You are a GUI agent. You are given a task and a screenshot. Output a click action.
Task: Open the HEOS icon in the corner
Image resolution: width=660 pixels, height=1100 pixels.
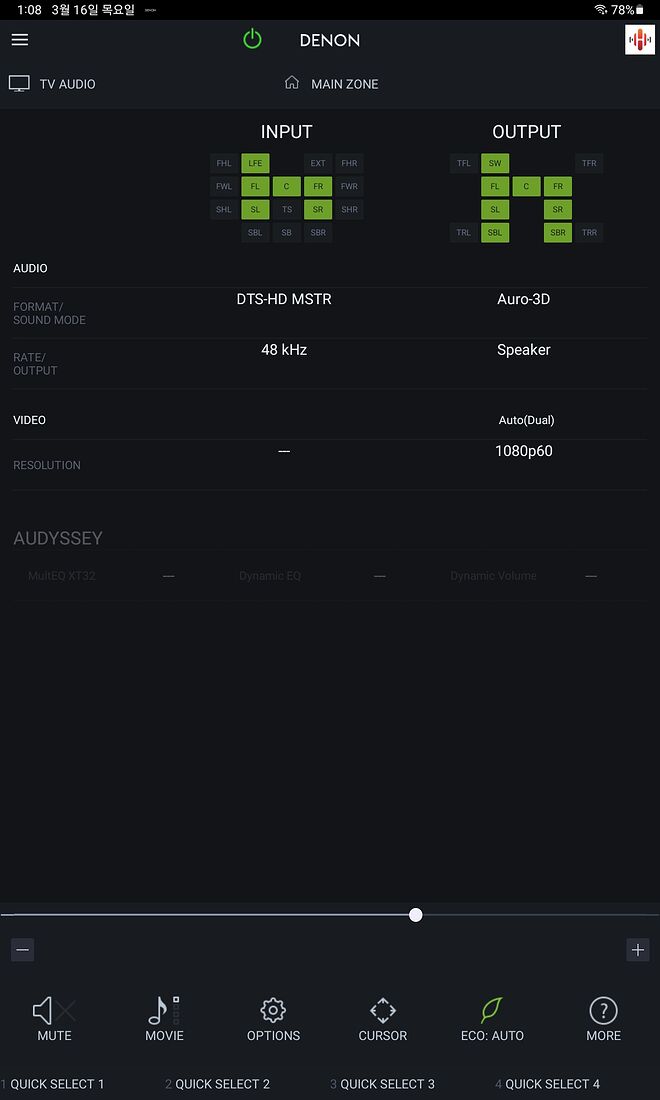coord(640,40)
